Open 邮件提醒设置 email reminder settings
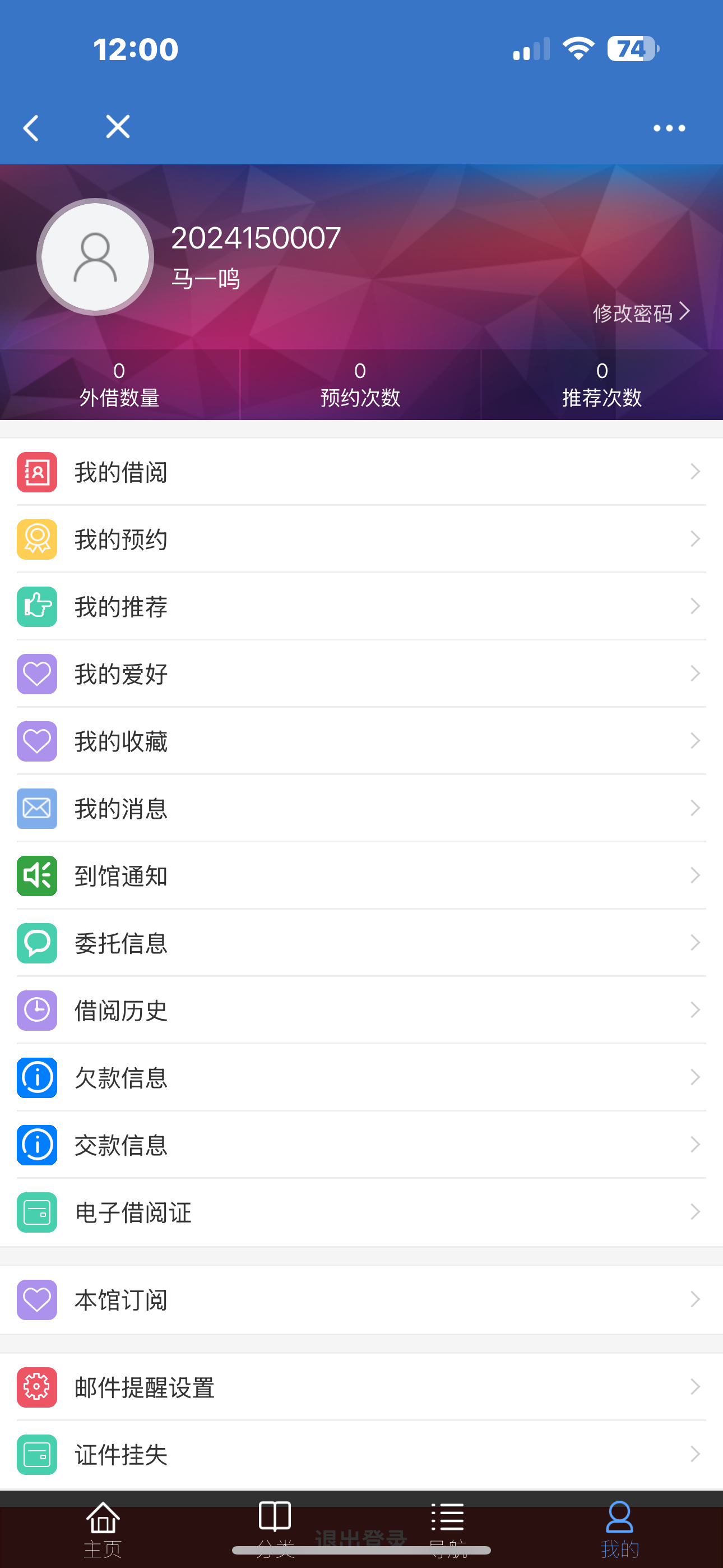This screenshot has height=1568, width=723. (x=361, y=1387)
